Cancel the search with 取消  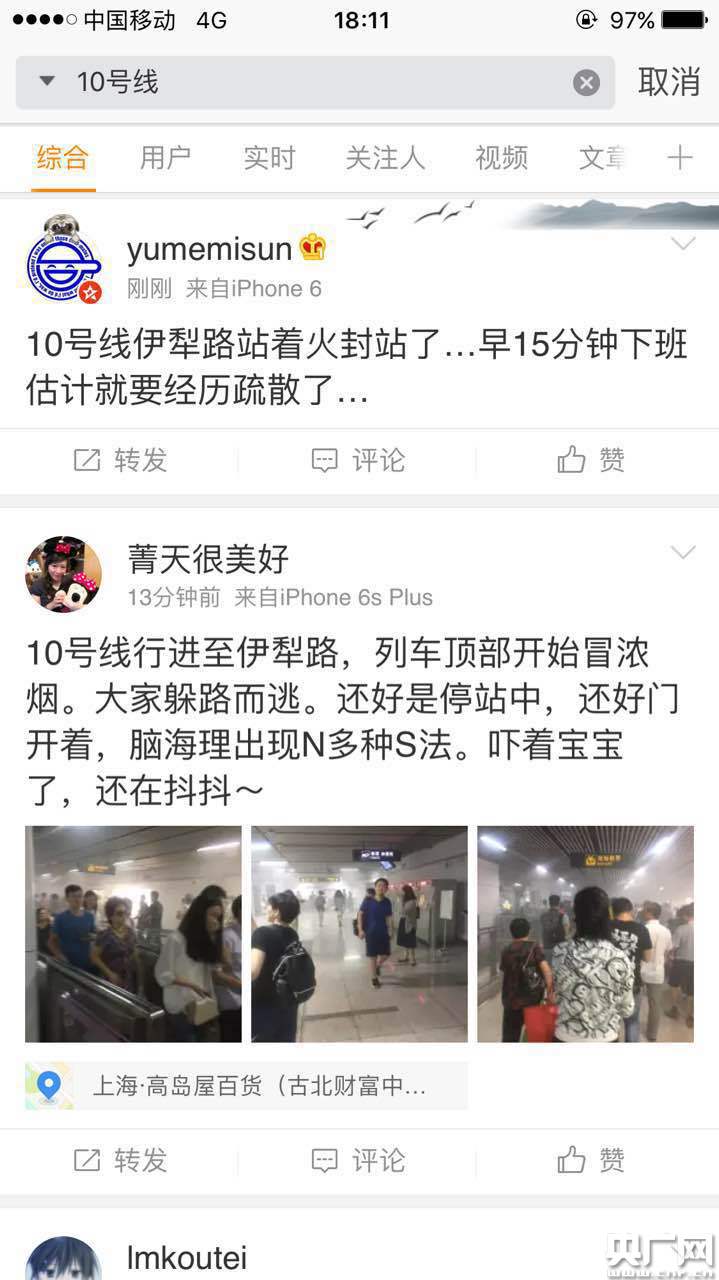coord(669,82)
